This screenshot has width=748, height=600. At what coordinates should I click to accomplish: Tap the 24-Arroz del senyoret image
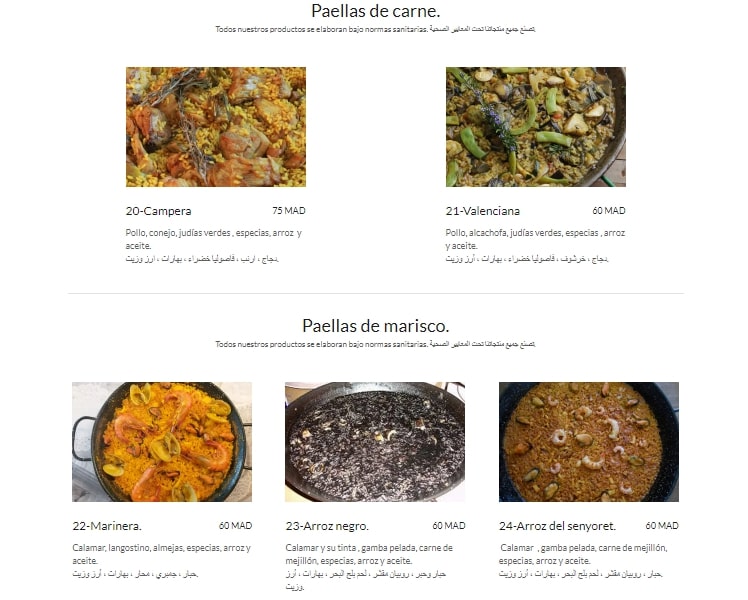pos(588,442)
